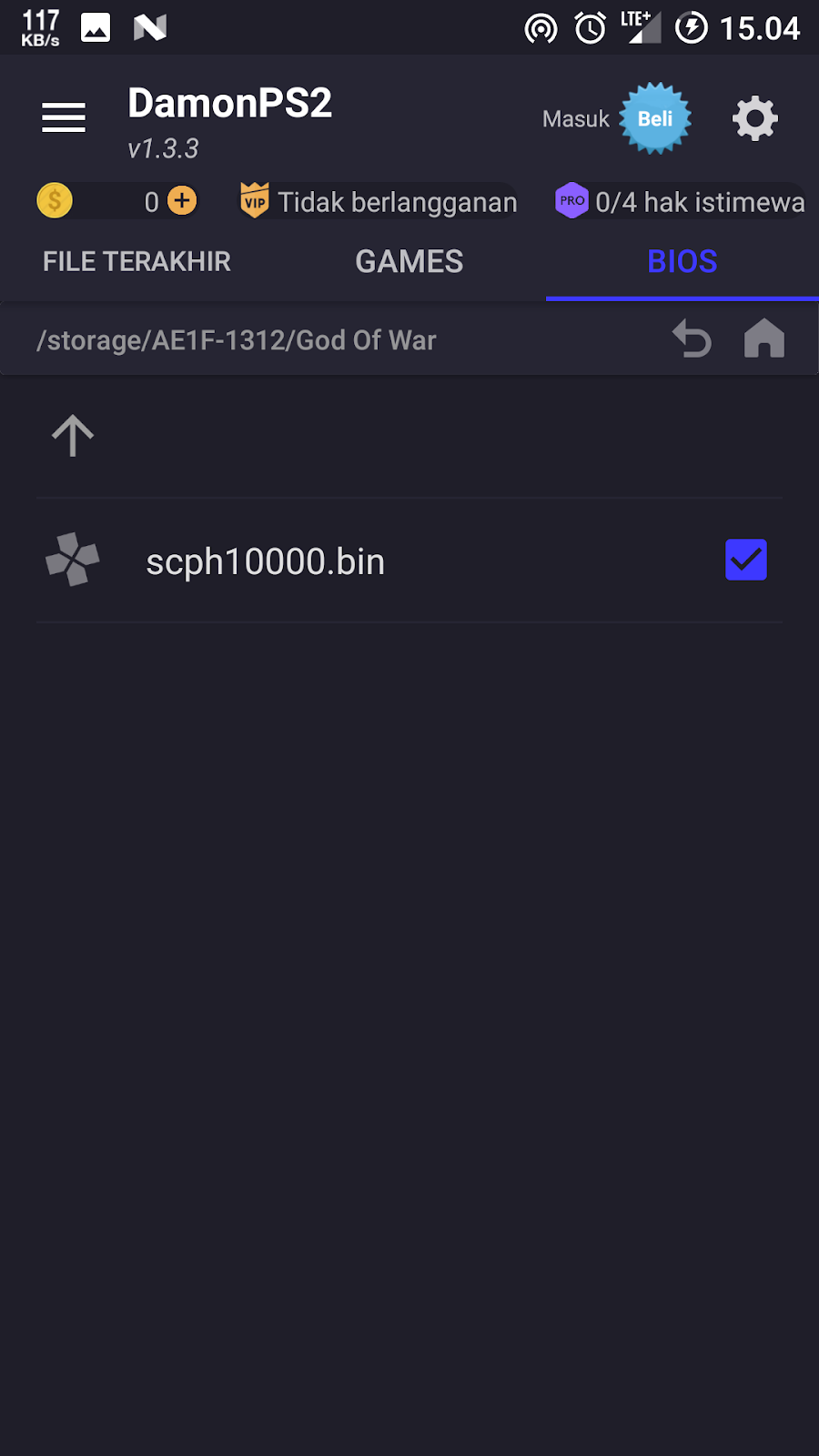
Task: Open the hamburger drawer menu
Action: 64,117
